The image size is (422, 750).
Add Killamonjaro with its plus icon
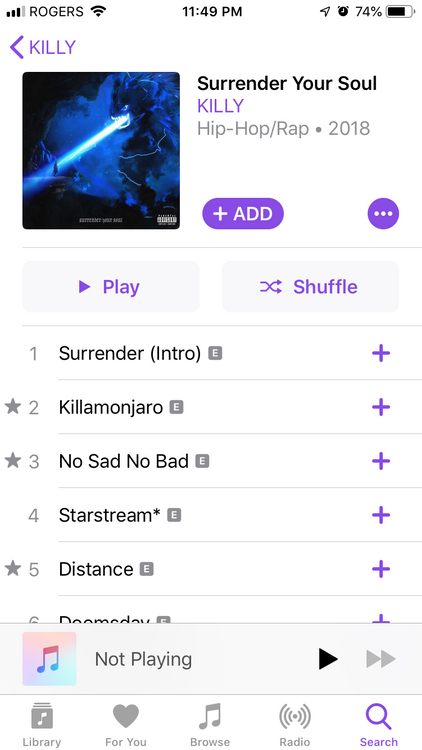381,408
